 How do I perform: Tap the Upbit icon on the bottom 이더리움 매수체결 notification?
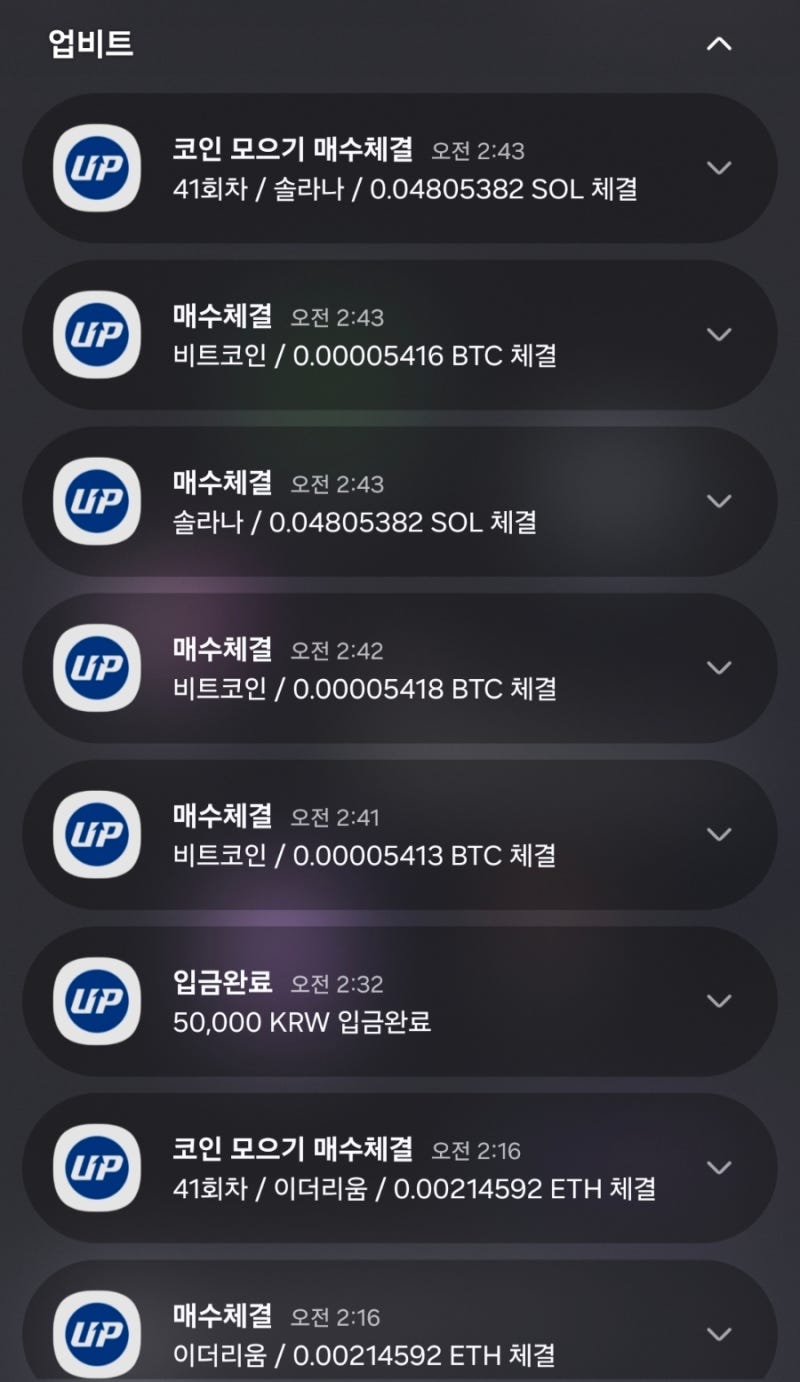(95, 1330)
